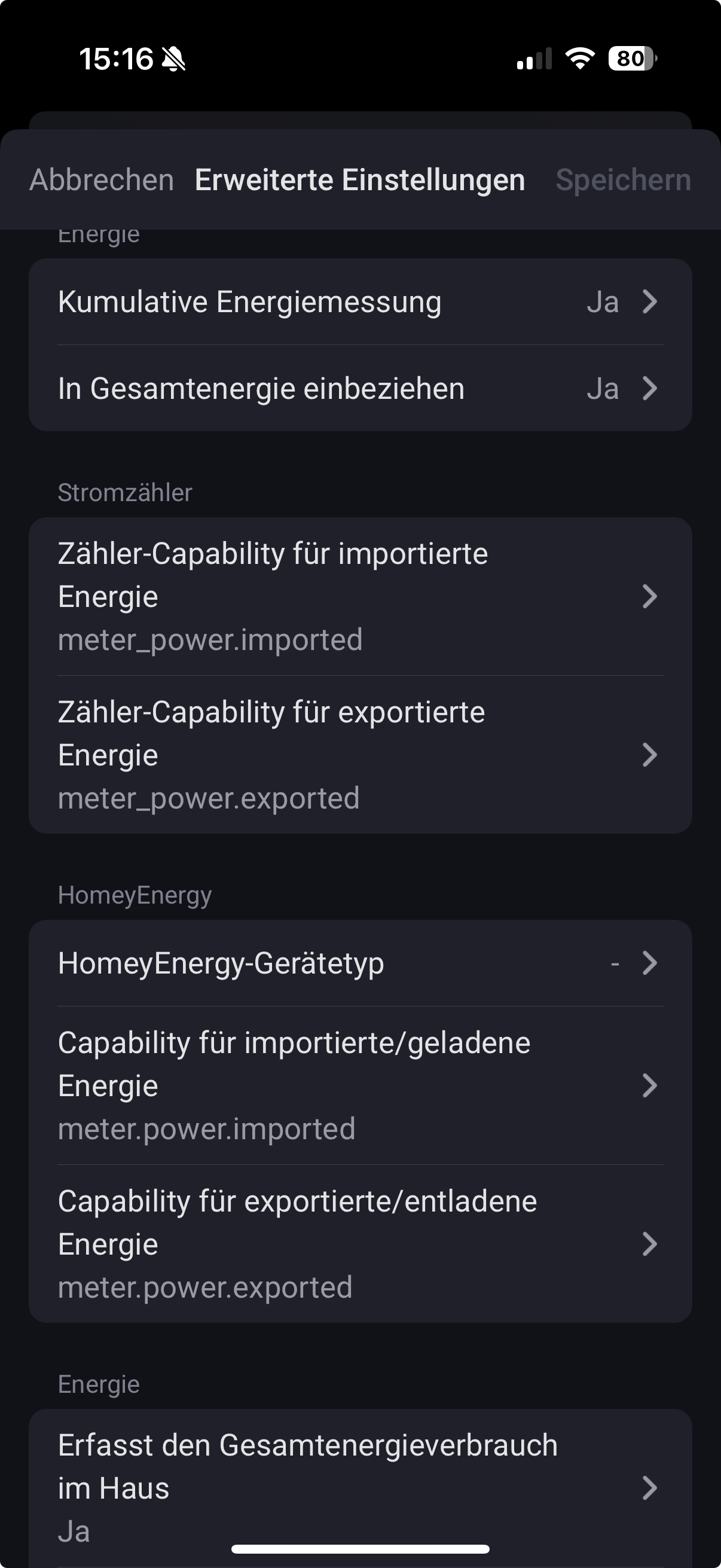
Task: Open In Gesamtenergie einbeziehen setting
Action: point(360,388)
